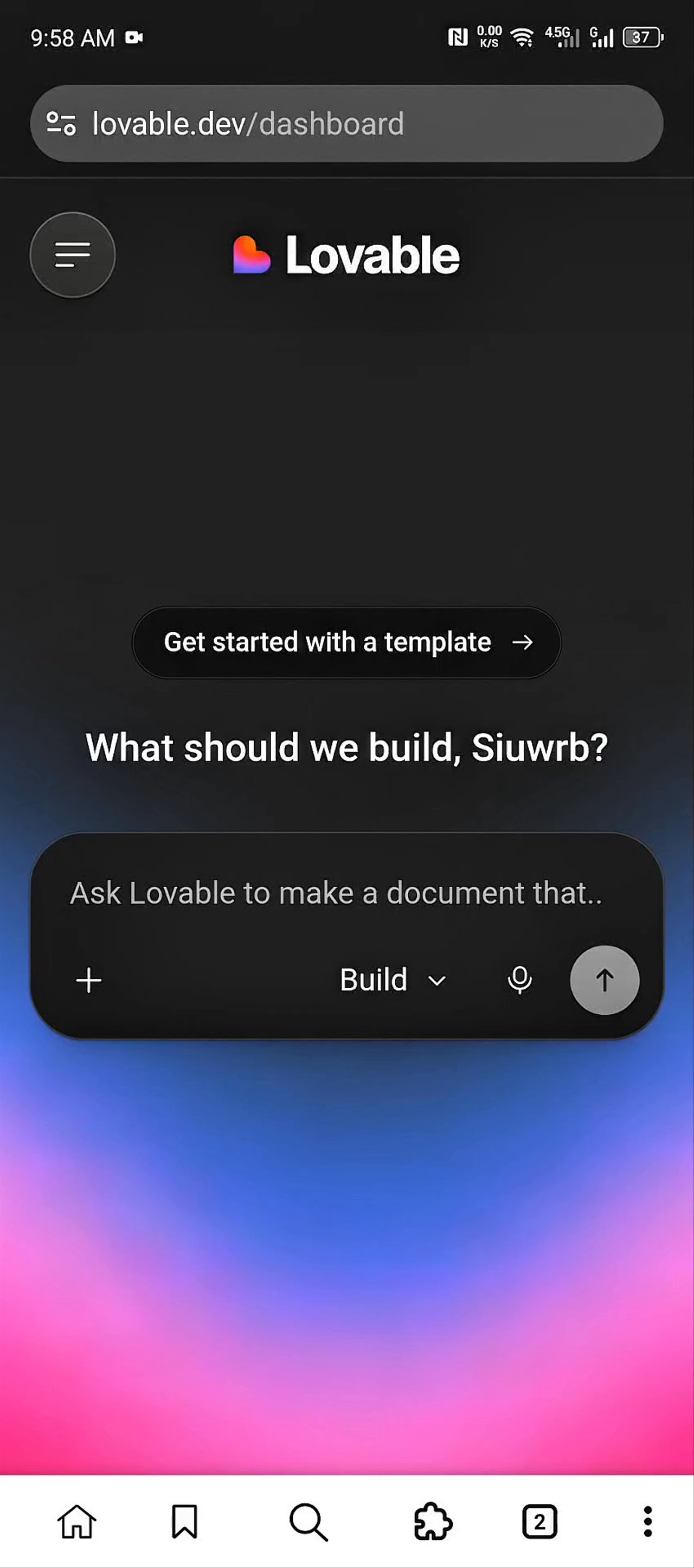Open the browser bookmarks
Screen dimensions: 694x1568
[x=184, y=1522]
